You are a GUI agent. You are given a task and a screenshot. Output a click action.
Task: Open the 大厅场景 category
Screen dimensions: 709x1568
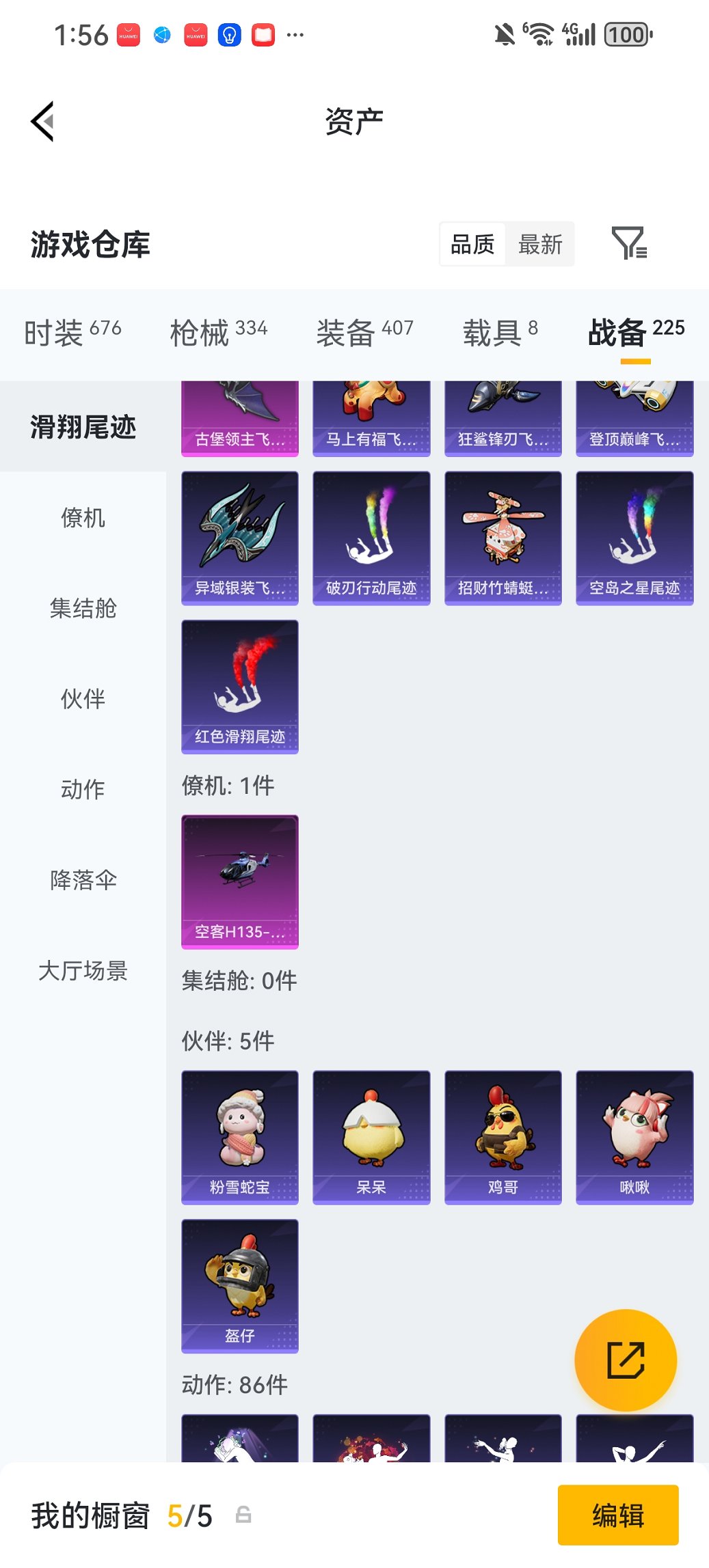[x=83, y=972]
